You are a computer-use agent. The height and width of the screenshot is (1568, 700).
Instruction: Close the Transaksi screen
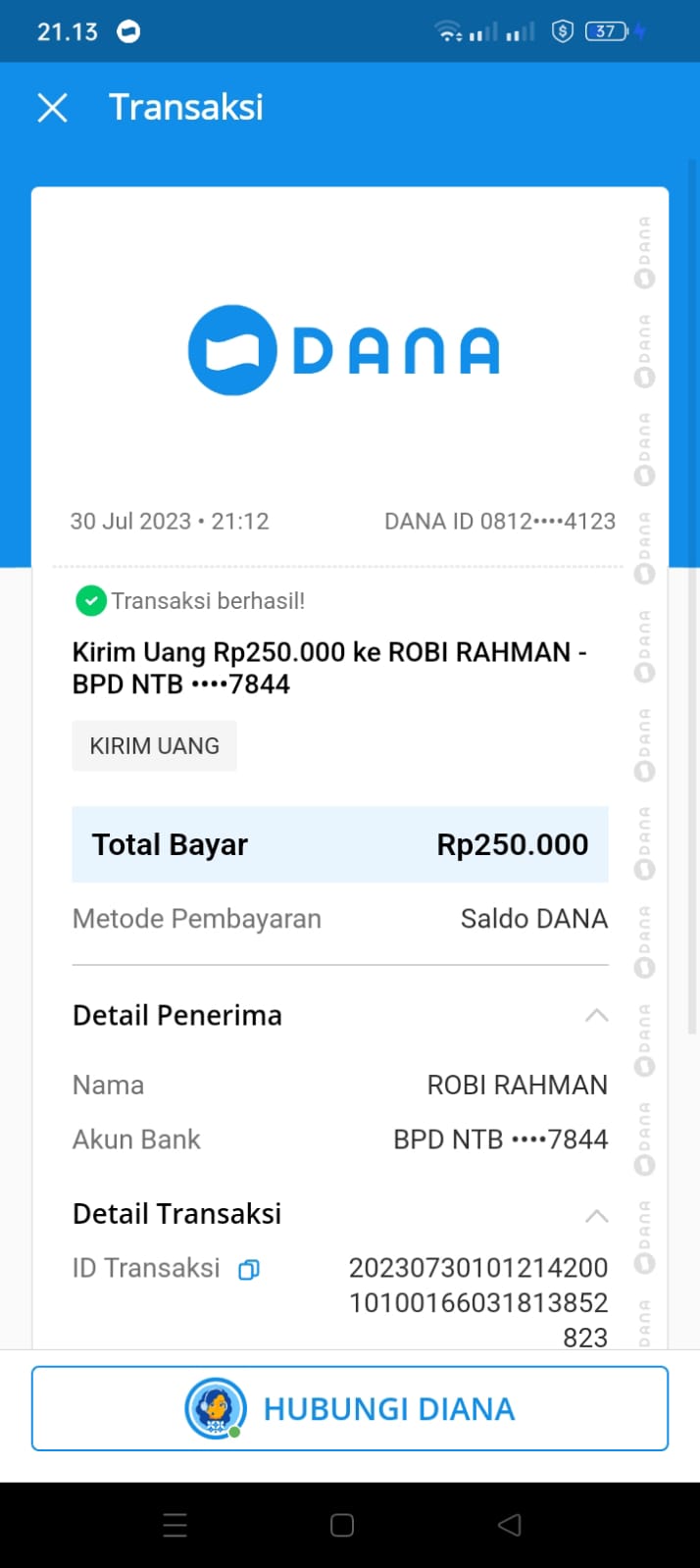(x=53, y=108)
